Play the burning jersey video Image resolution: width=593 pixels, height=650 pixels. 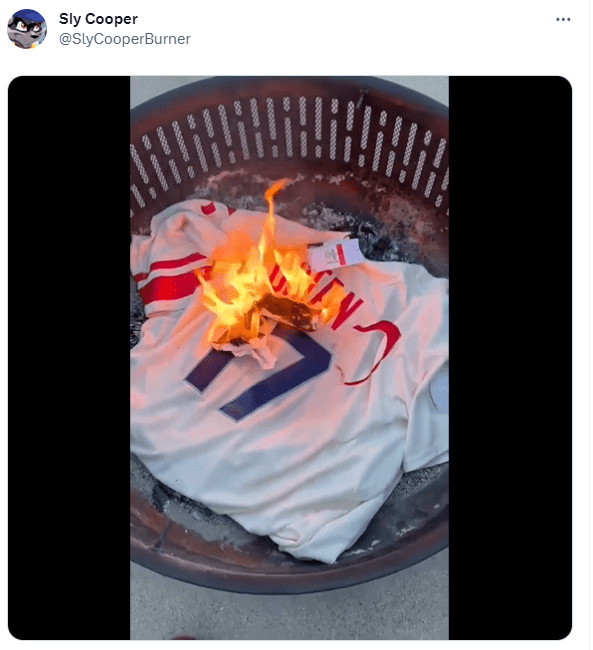(290, 358)
